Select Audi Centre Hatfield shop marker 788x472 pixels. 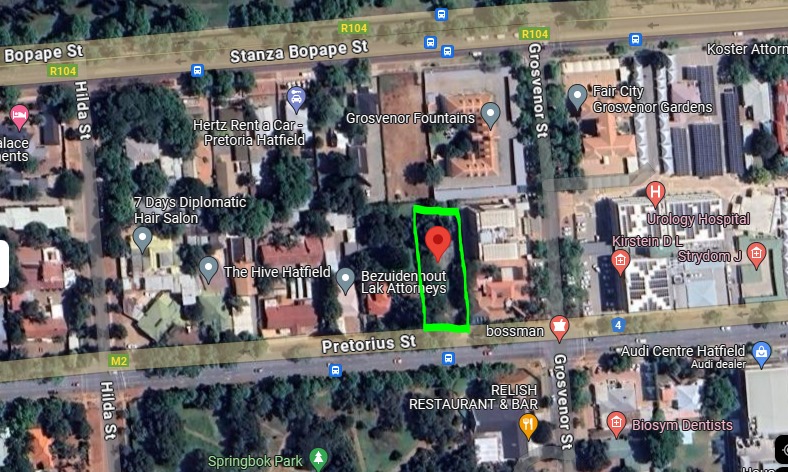pyautogui.click(x=762, y=351)
